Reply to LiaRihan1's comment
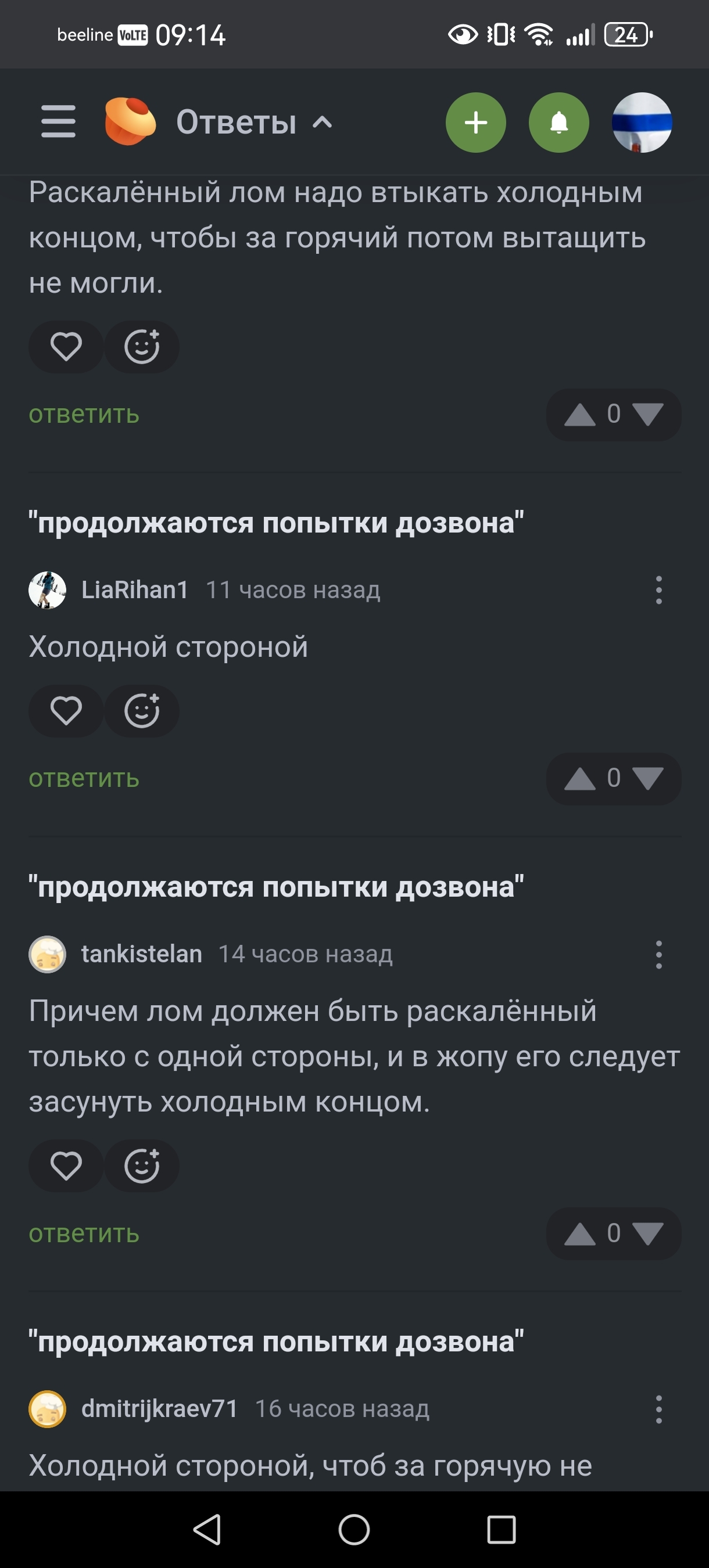 click(84, 779)
